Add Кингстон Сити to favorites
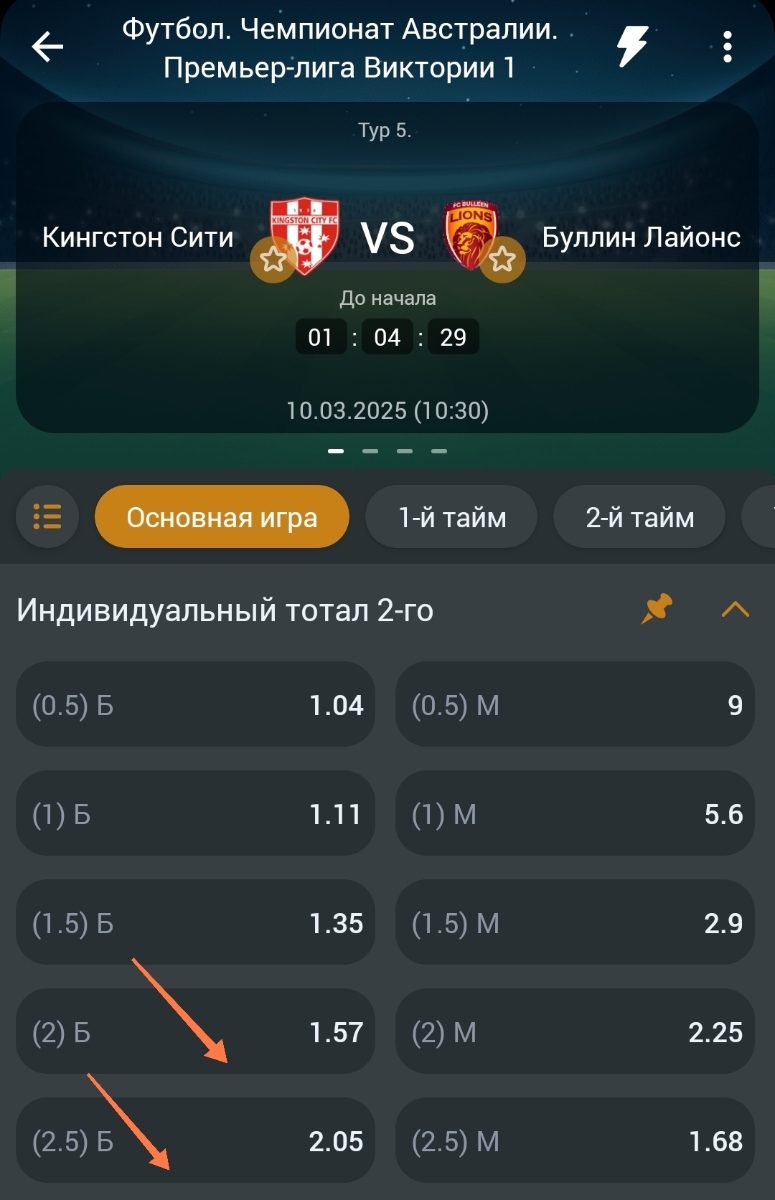The height and width of the screenshot is (1200, 775). click(273, 261)
